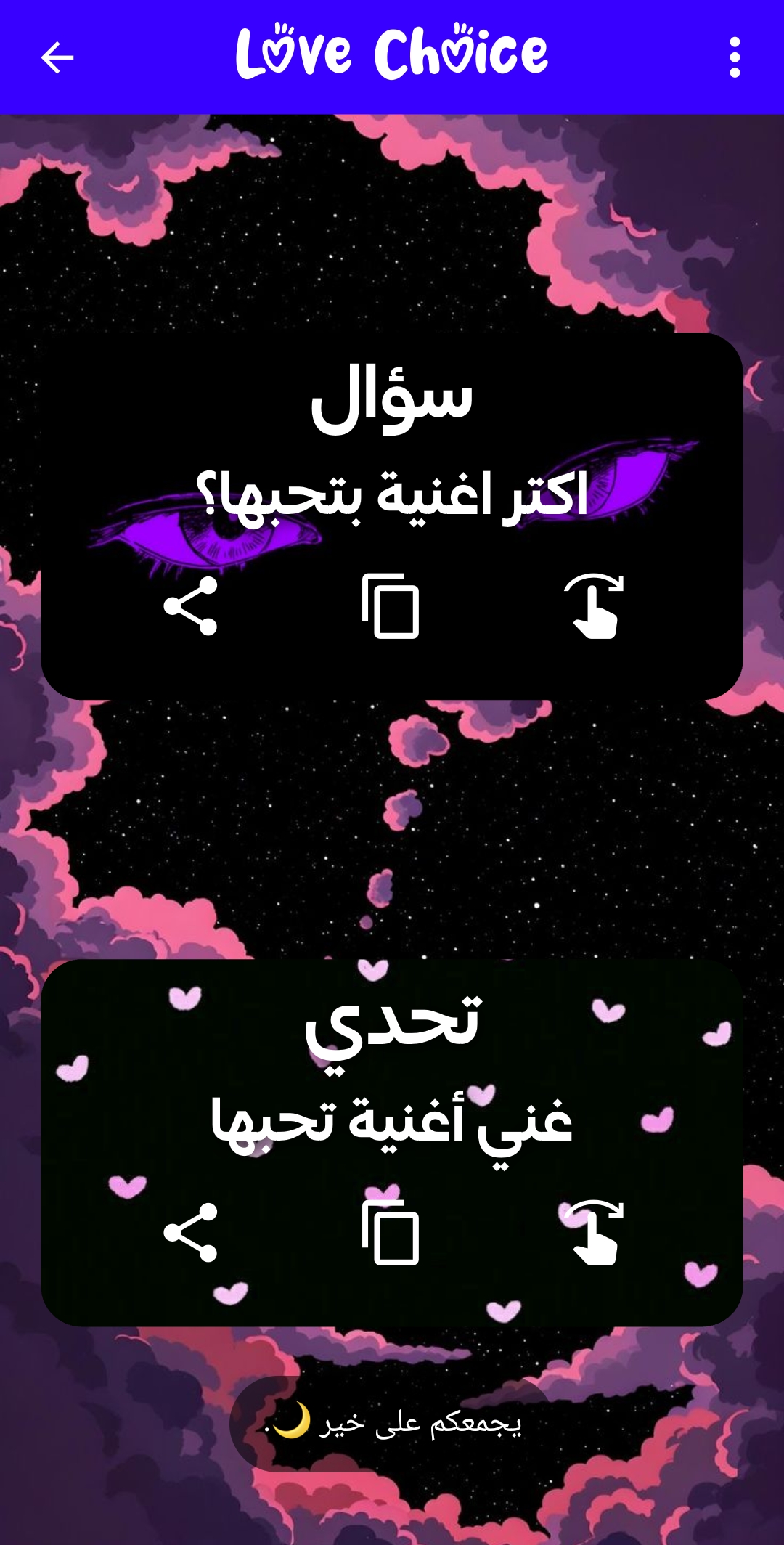Refresh the سؤال card for a new question
The height and width of the screenshot is (1545, 784).
(x=595, y=606)
